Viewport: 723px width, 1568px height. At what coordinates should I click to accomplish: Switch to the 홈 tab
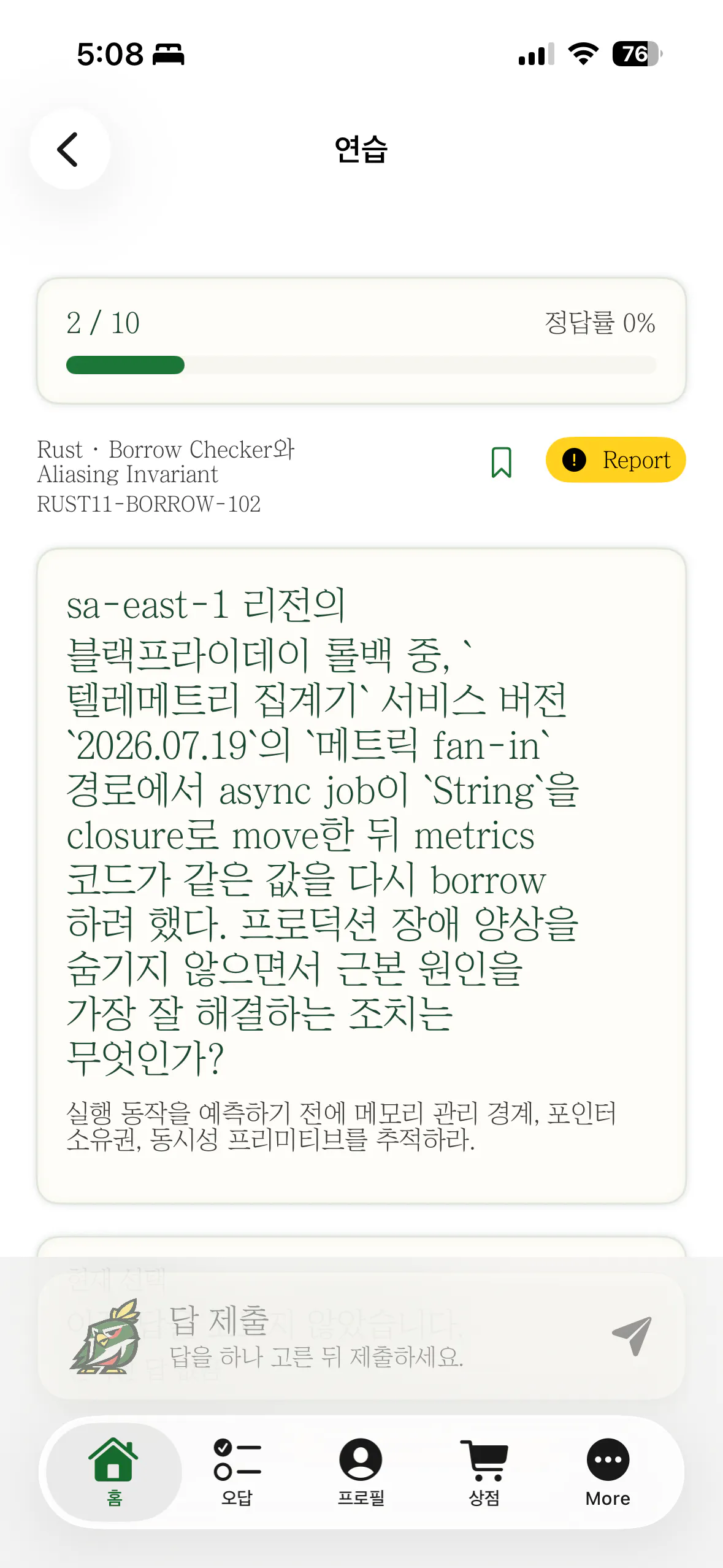point(114,1472)
